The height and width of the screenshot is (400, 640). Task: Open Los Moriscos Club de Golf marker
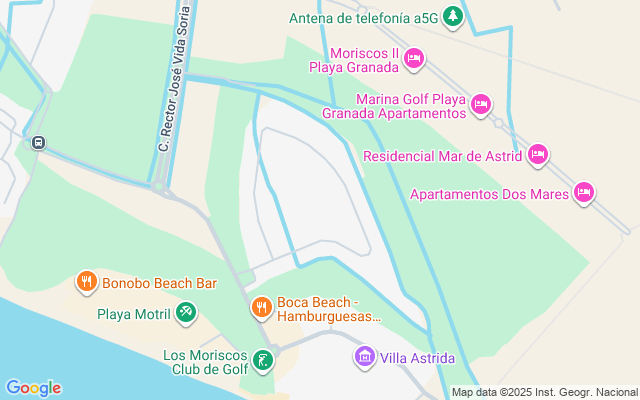[262, 359]
